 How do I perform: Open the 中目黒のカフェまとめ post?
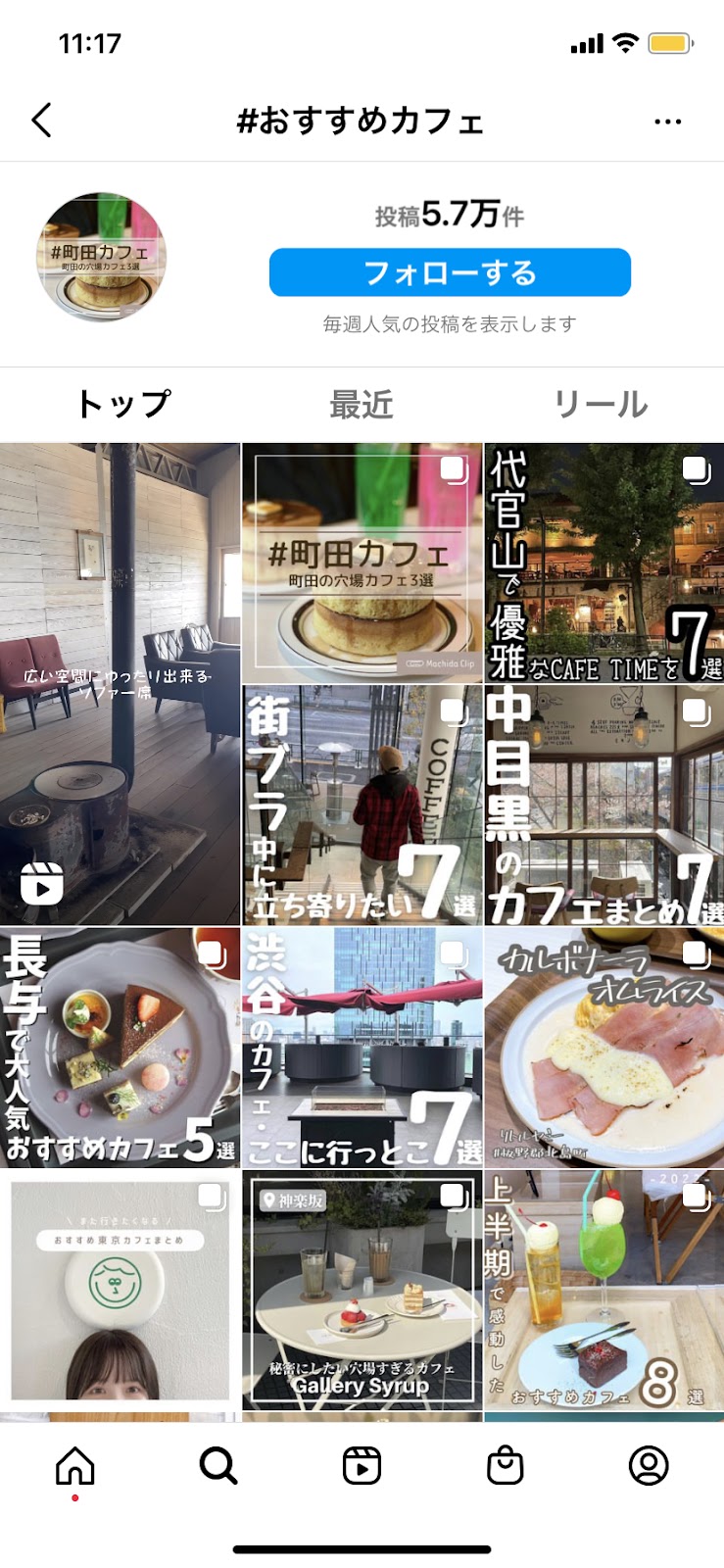coord(603,805)
